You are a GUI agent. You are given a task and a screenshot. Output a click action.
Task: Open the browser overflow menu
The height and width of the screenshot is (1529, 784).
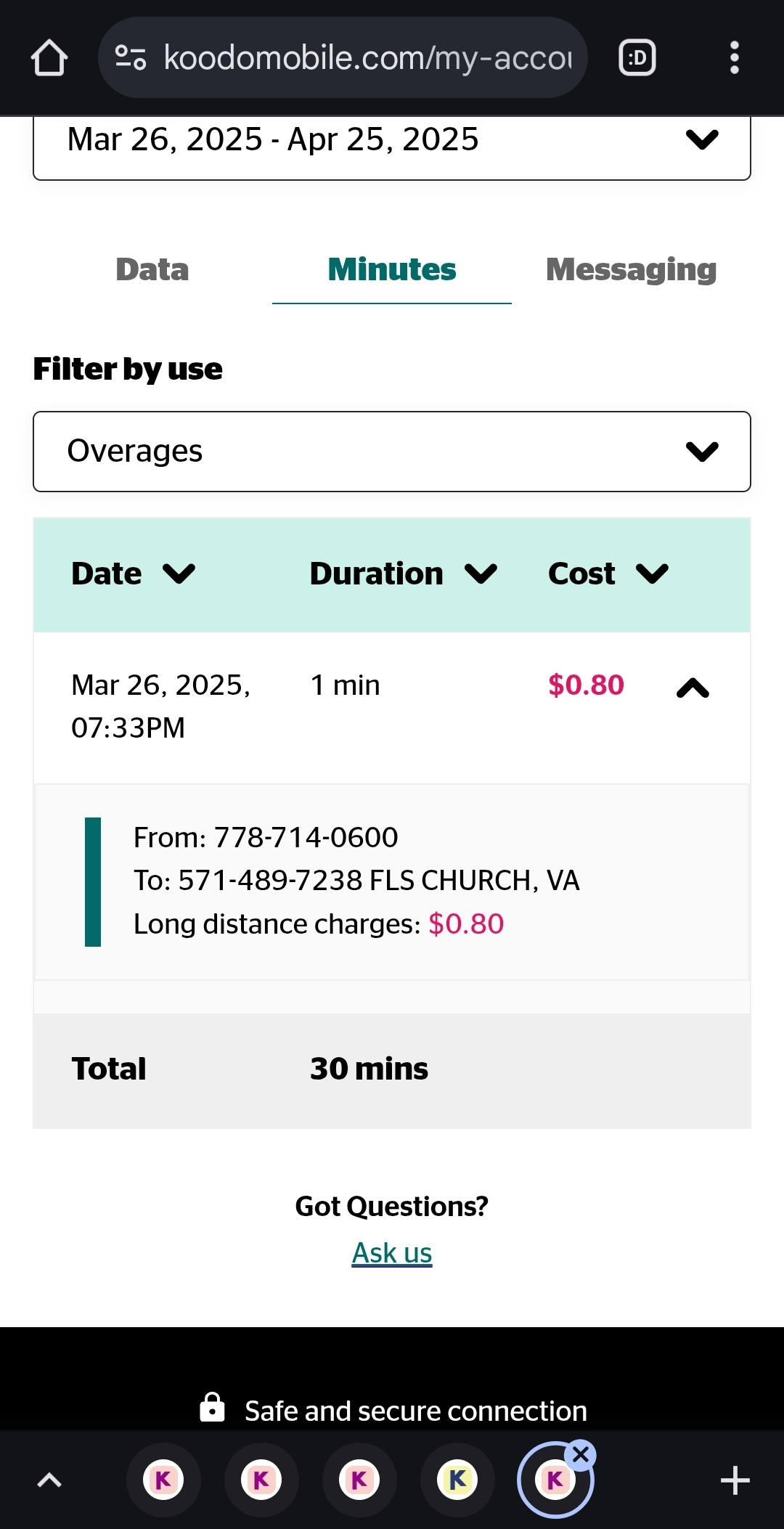point(734,58)
